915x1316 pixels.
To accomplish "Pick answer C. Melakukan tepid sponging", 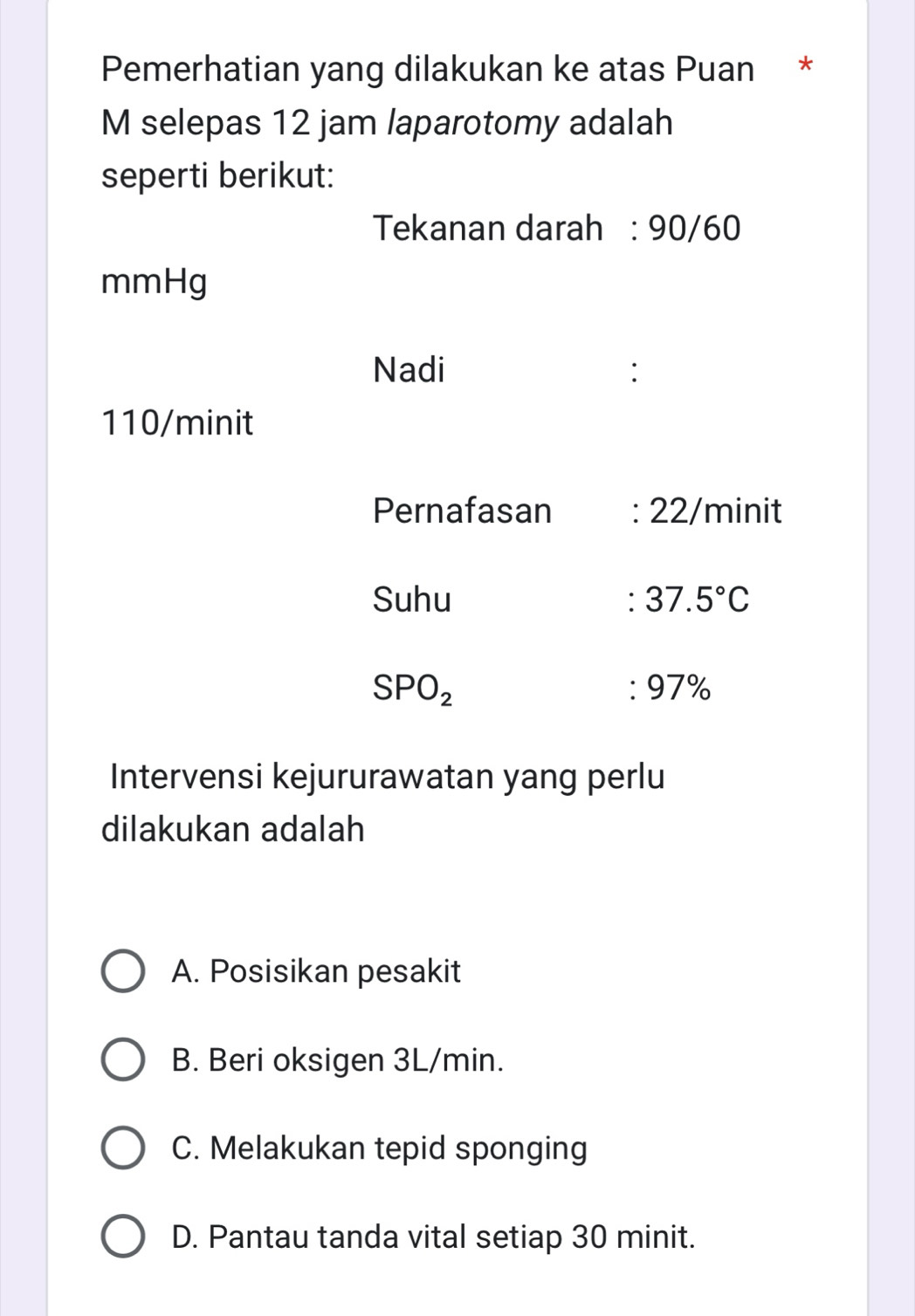I will click(x=123, y=1148).
